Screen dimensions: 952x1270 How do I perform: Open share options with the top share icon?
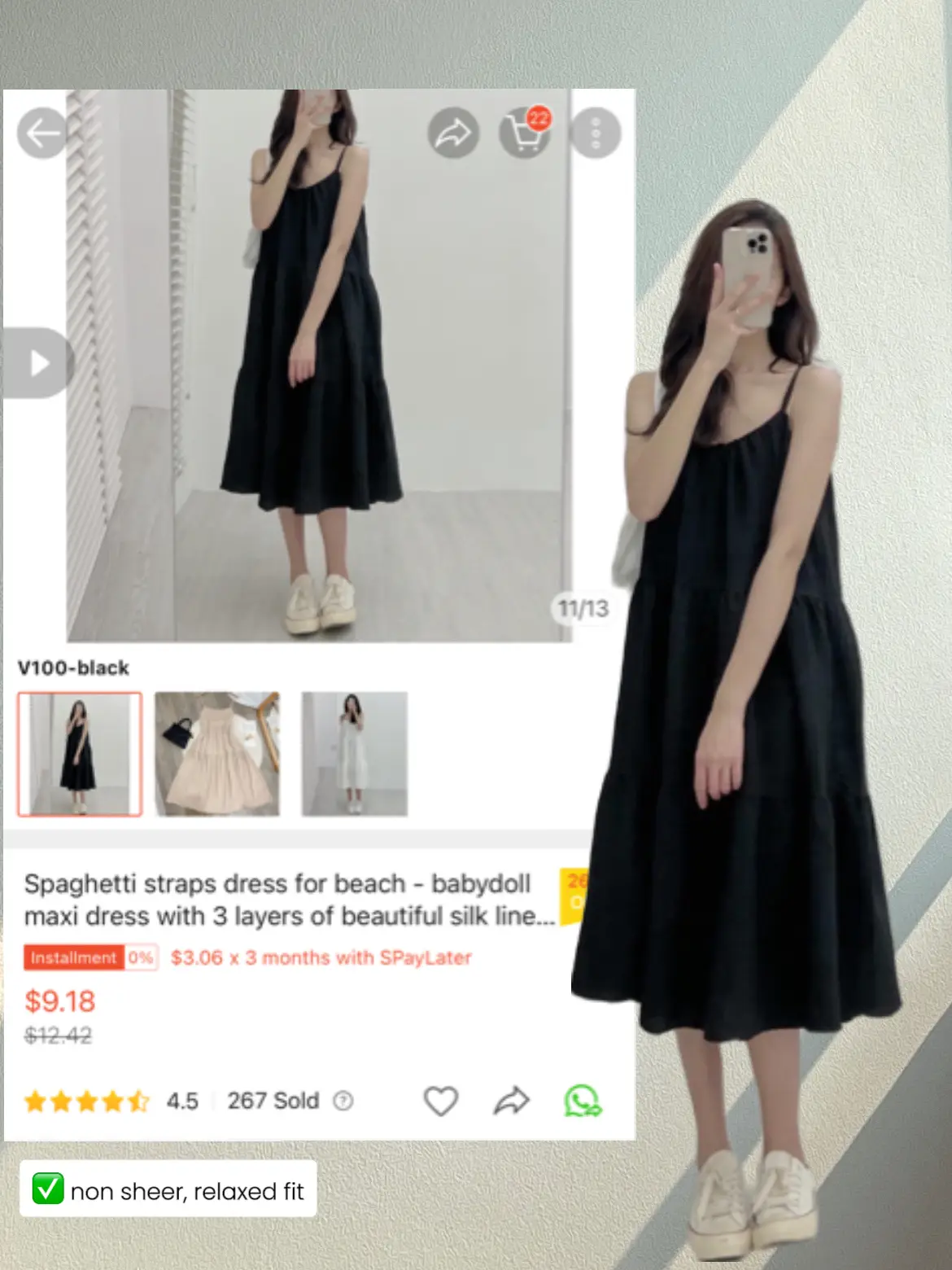pyautogui.click(x=452, y=132)
